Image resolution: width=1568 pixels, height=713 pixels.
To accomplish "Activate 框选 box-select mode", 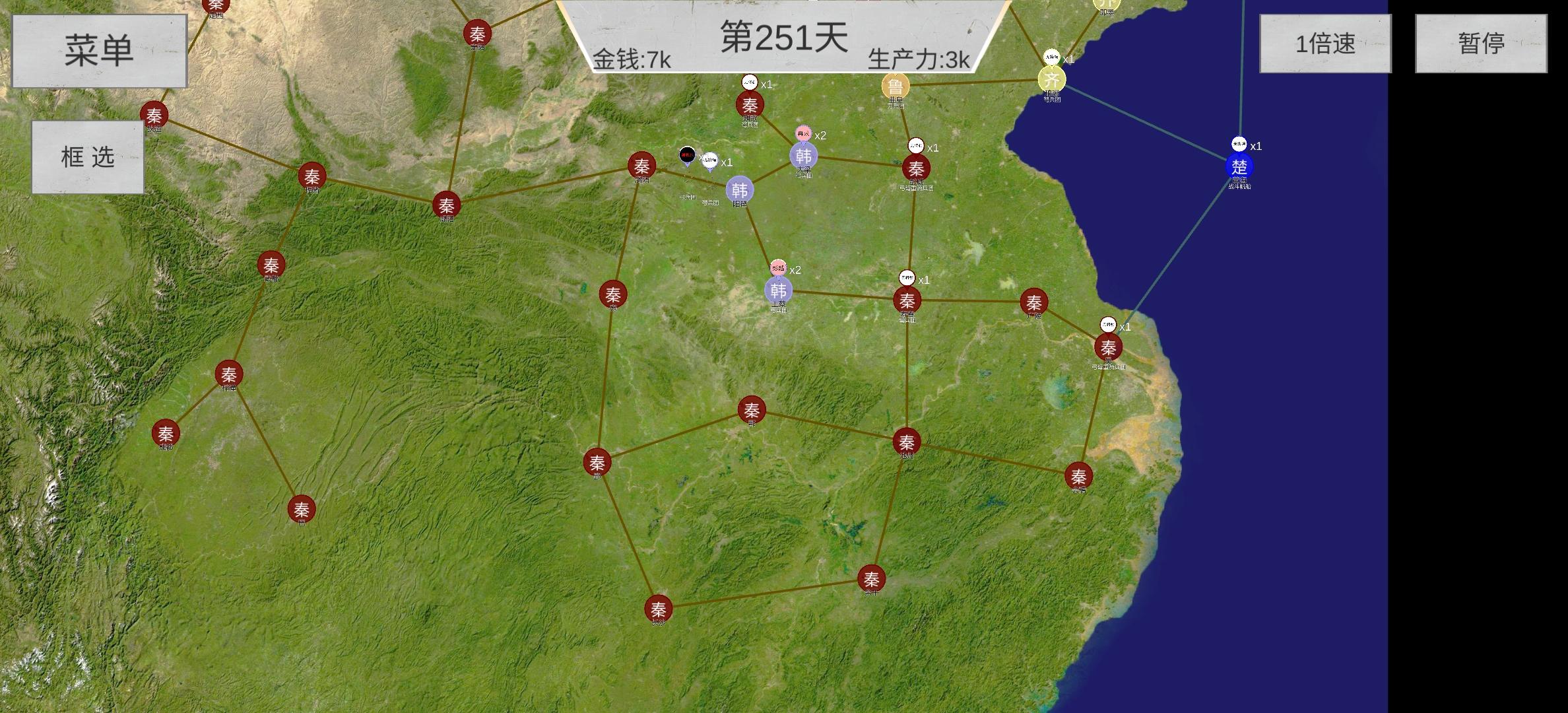I will coord(88,157).
